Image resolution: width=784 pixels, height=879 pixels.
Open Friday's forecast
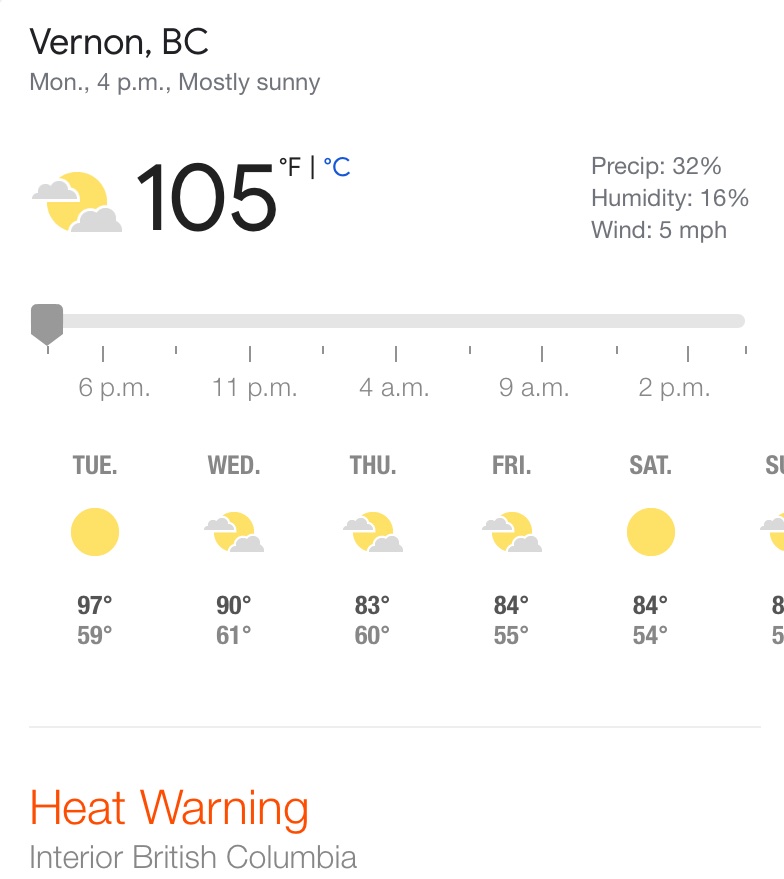511,548
